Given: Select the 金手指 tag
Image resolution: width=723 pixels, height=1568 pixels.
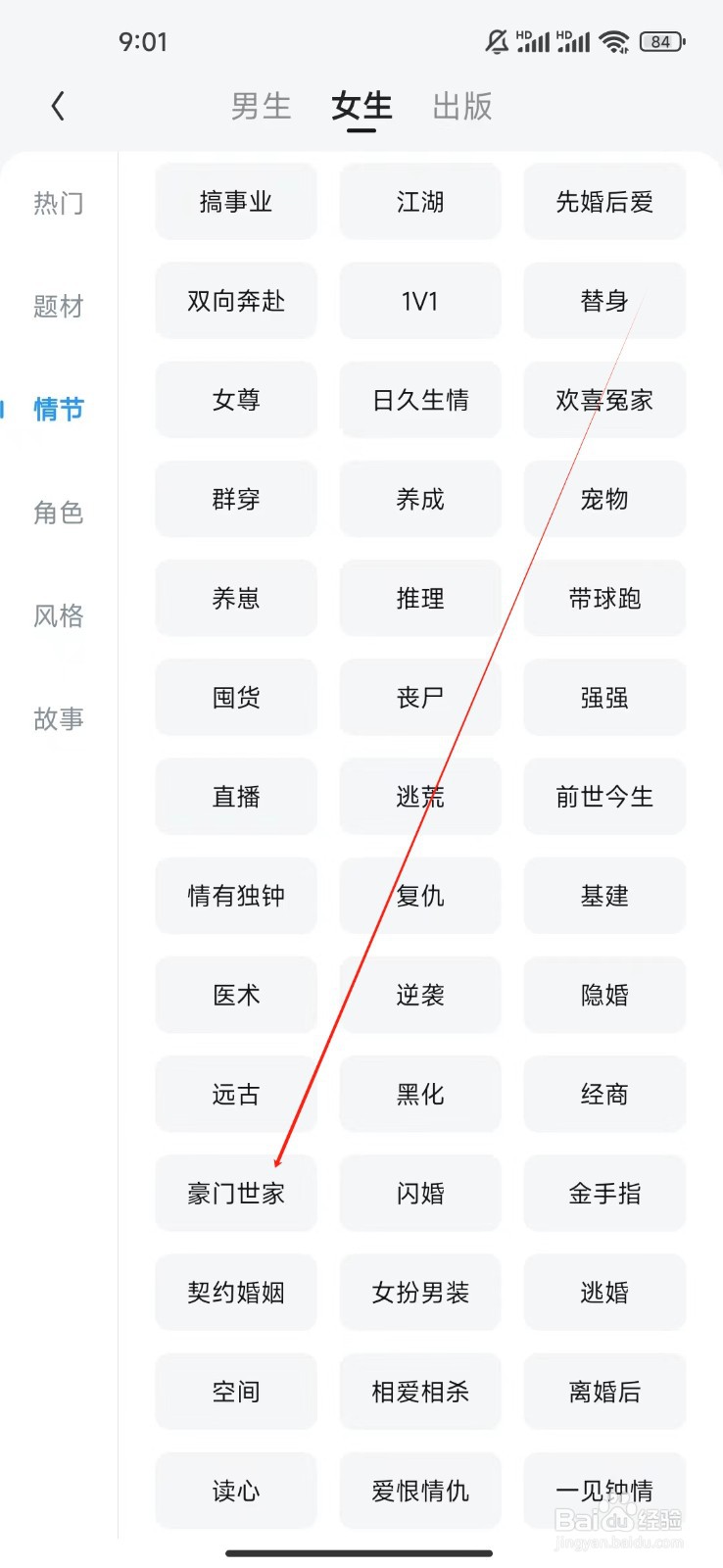Looking at the screenshot, I should coord(604,1194).
